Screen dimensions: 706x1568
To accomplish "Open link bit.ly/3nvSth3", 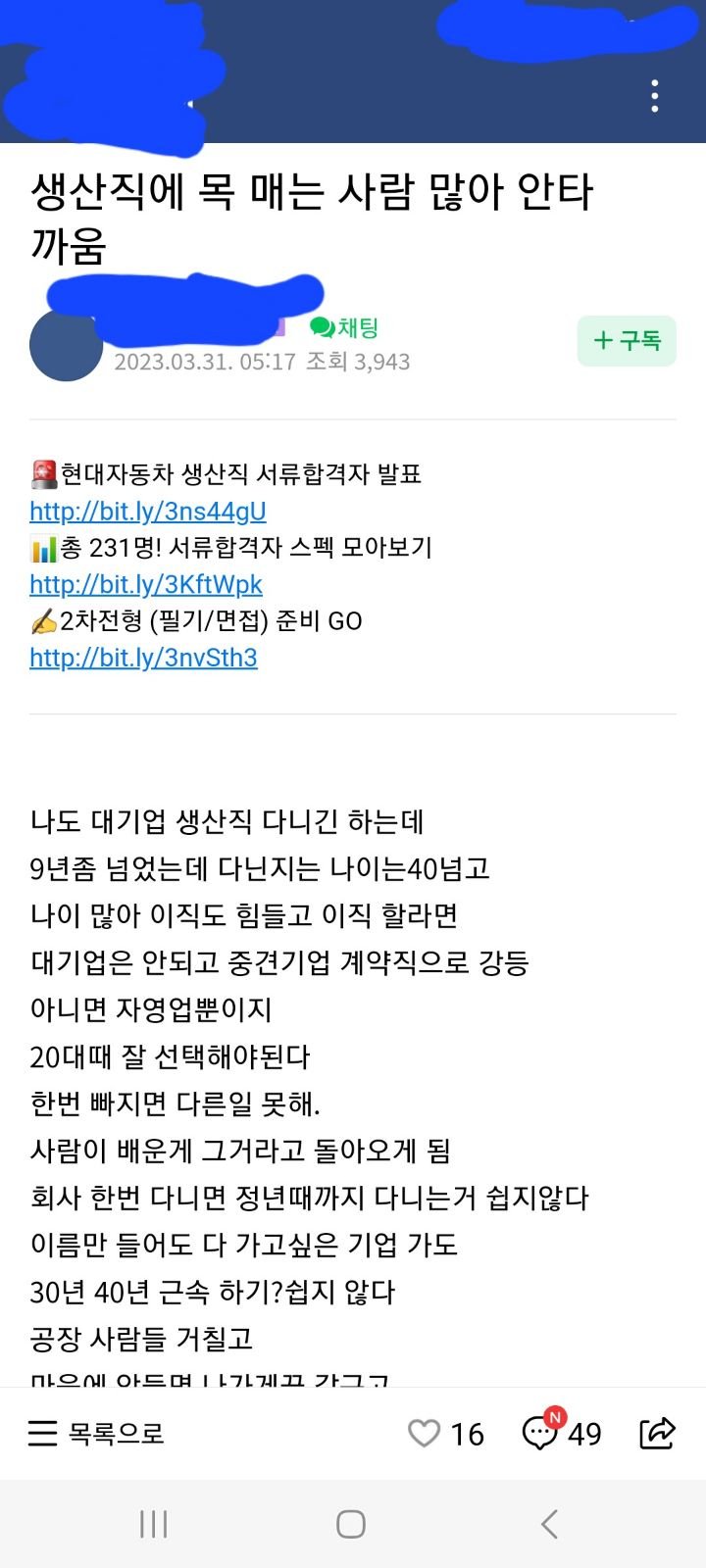I will pyautogui.click(x=143, y=658).
